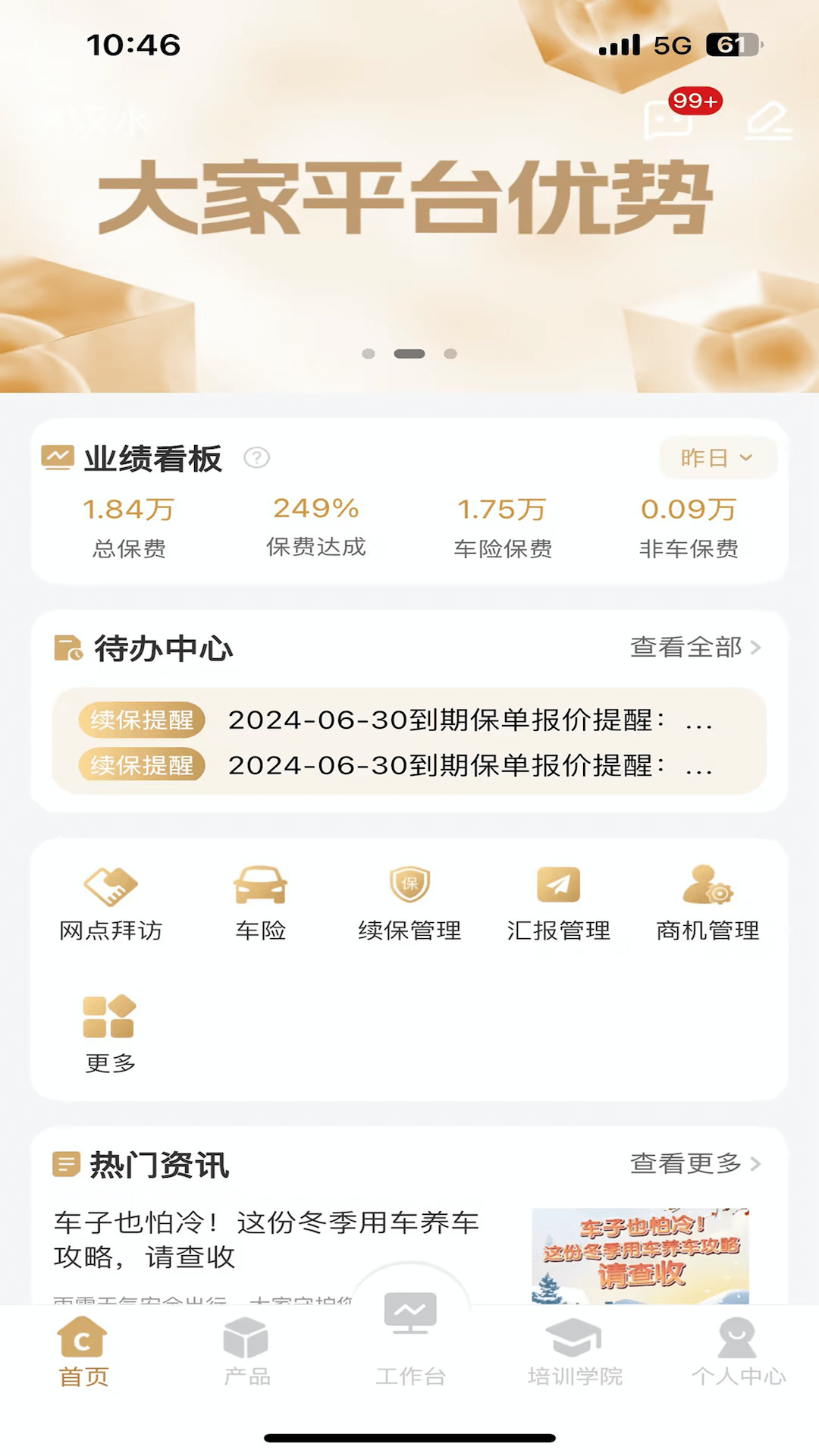The image size is (819, 1456).
Task: Go to 续保管理
Action: coord(409,902)
